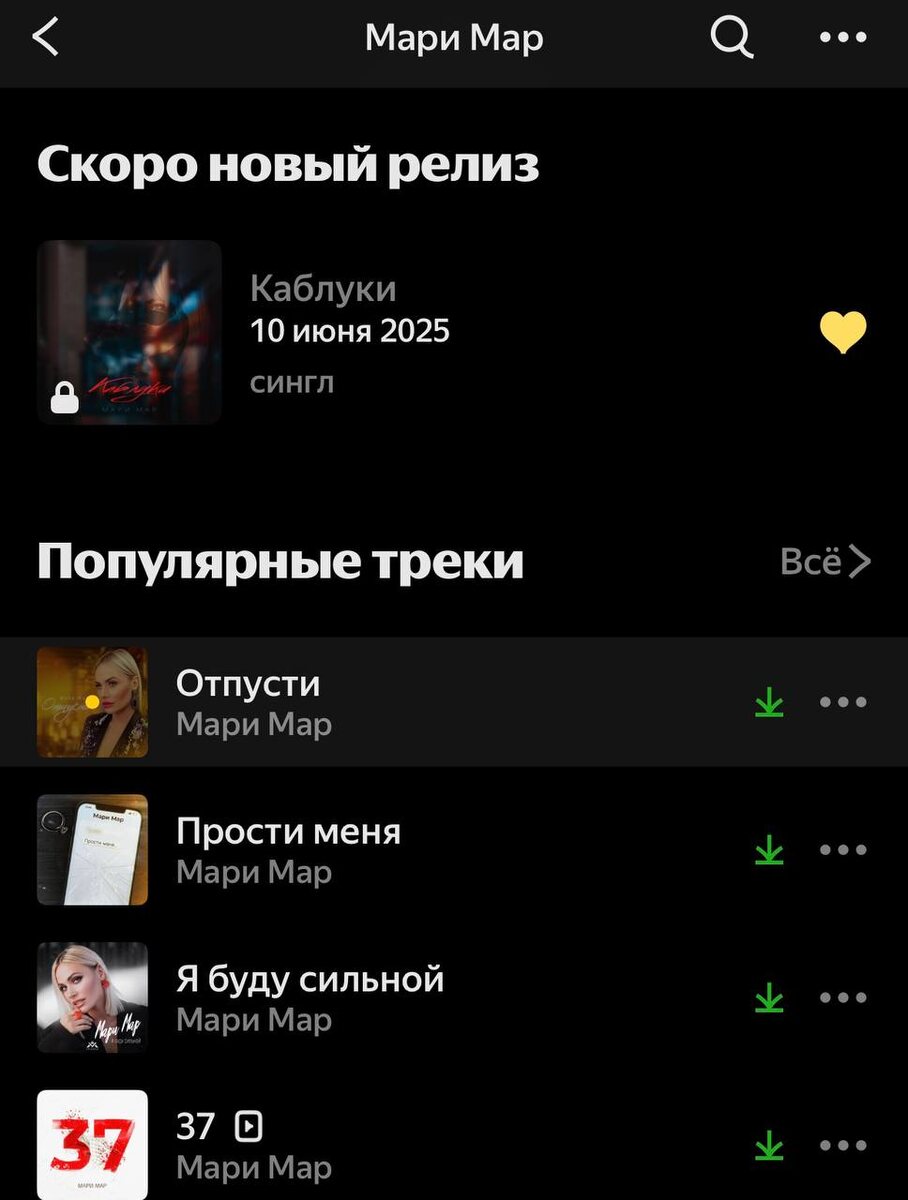Toggle the heart for the Каблуки release
The height and width of the screenshot is (1200, 908).
(x=843, y=332)
